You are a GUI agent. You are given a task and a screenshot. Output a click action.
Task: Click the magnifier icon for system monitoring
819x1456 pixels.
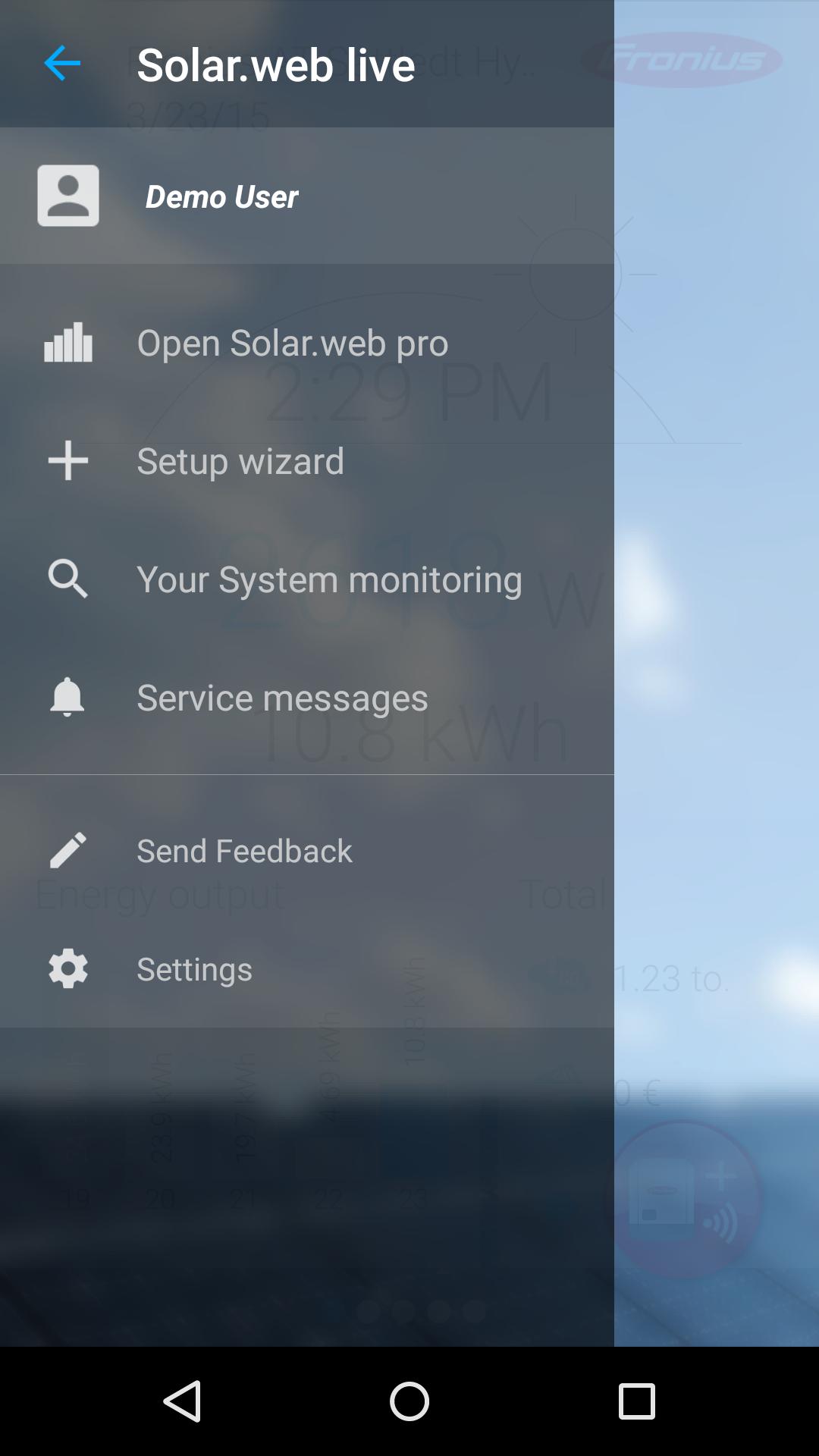67,579
